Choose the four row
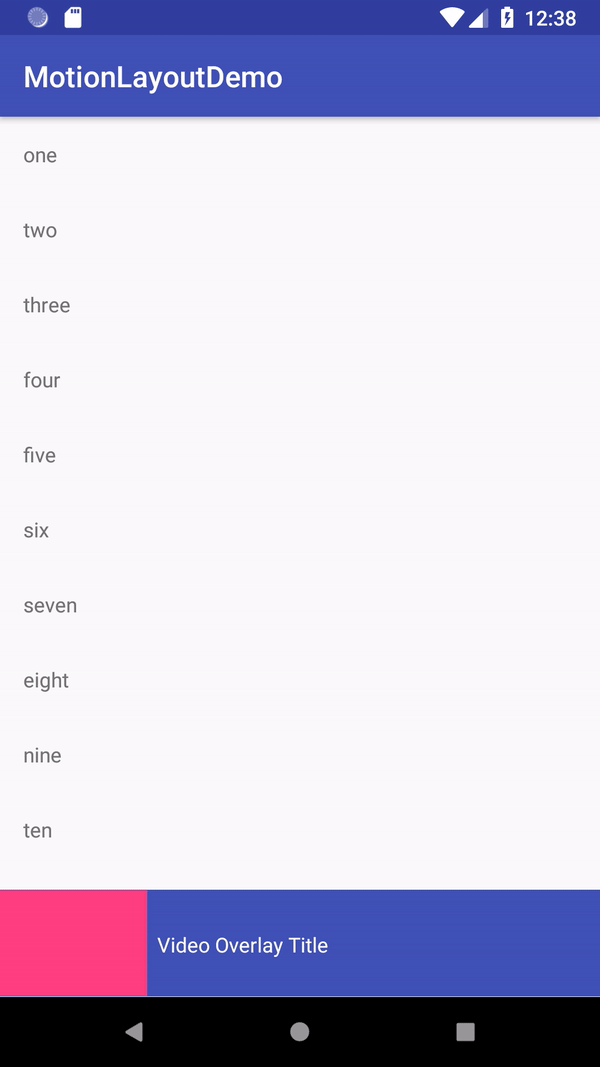This screenshot has height=1067, width=600. click(300, 380)
